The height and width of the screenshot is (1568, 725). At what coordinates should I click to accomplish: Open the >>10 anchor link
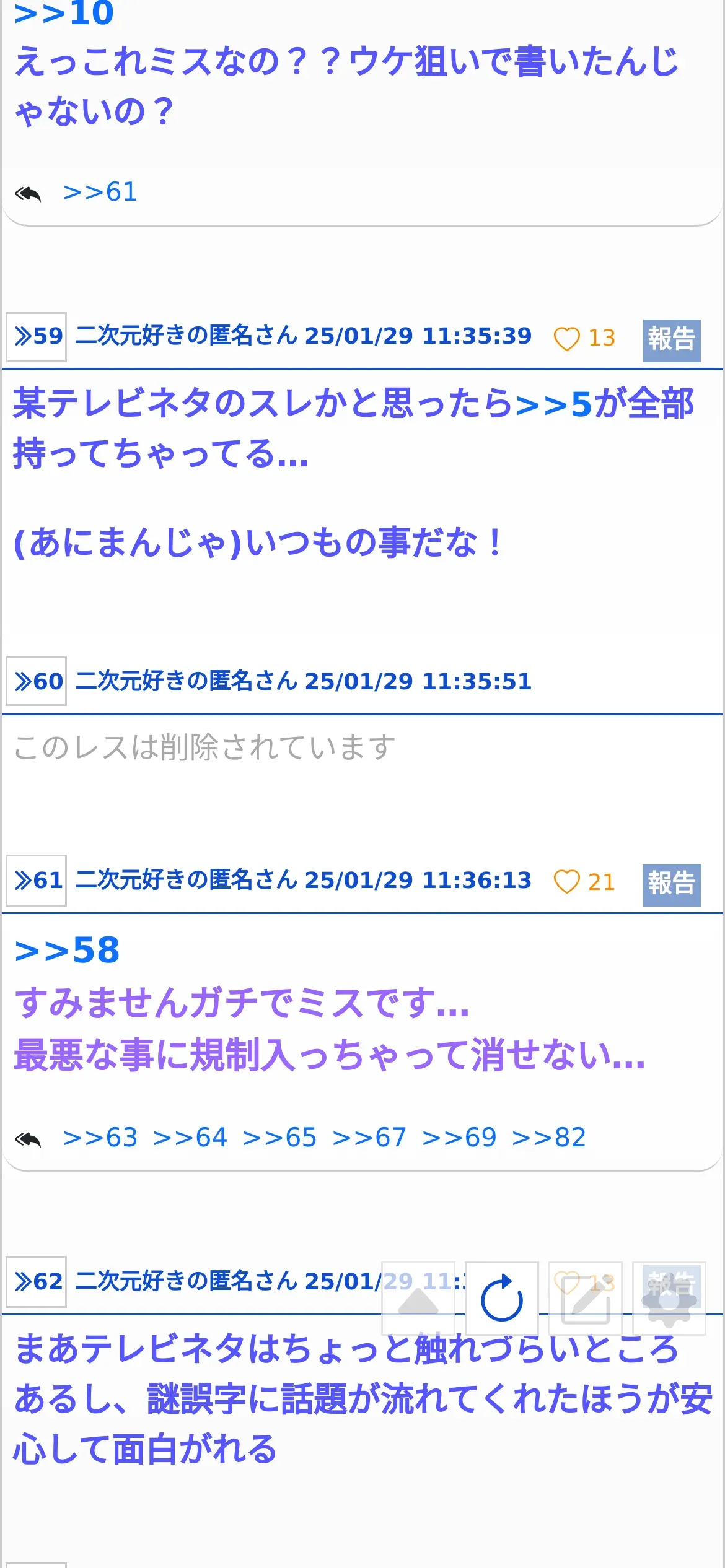[x=64, y=14]
